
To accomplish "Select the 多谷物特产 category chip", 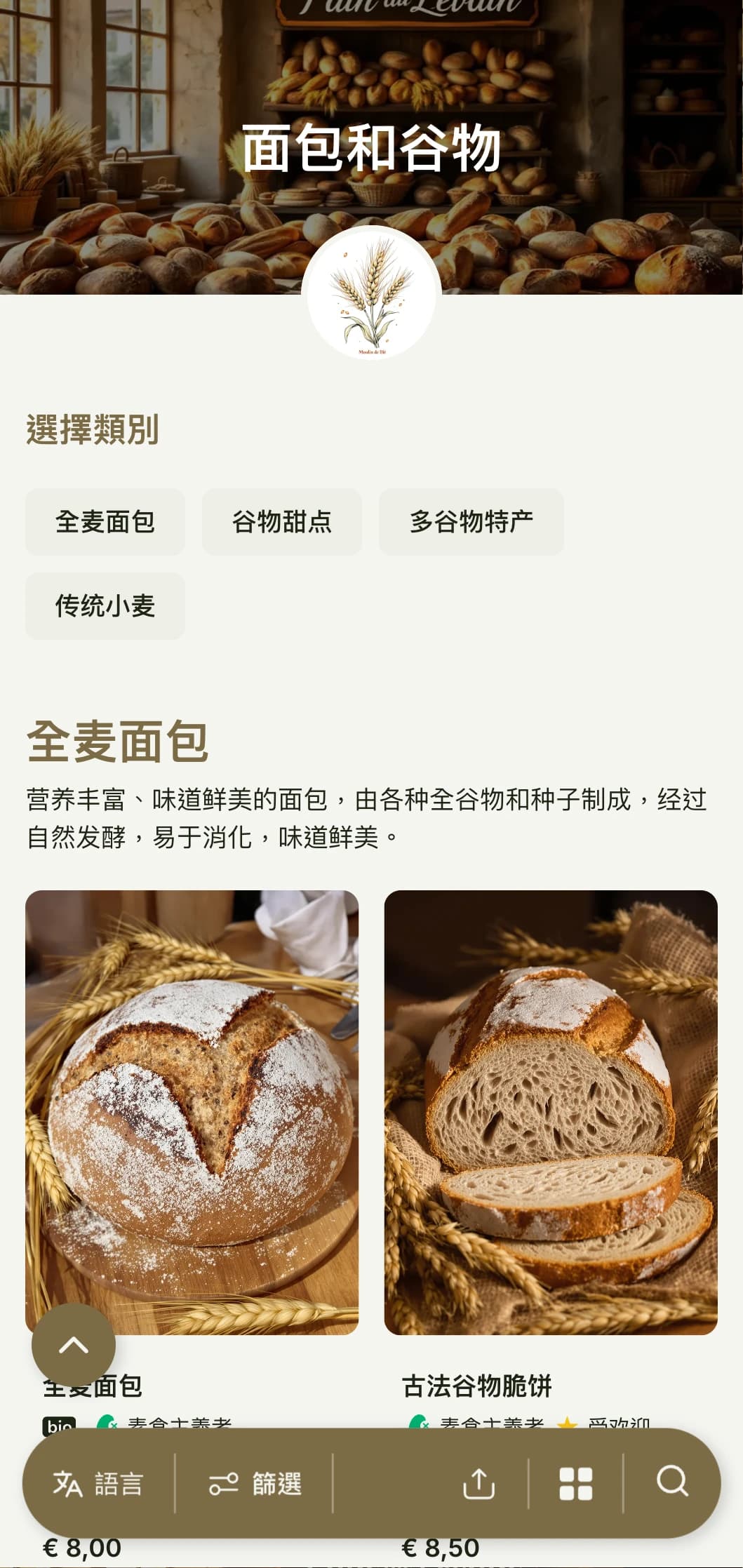I will [x=471, y=522].
